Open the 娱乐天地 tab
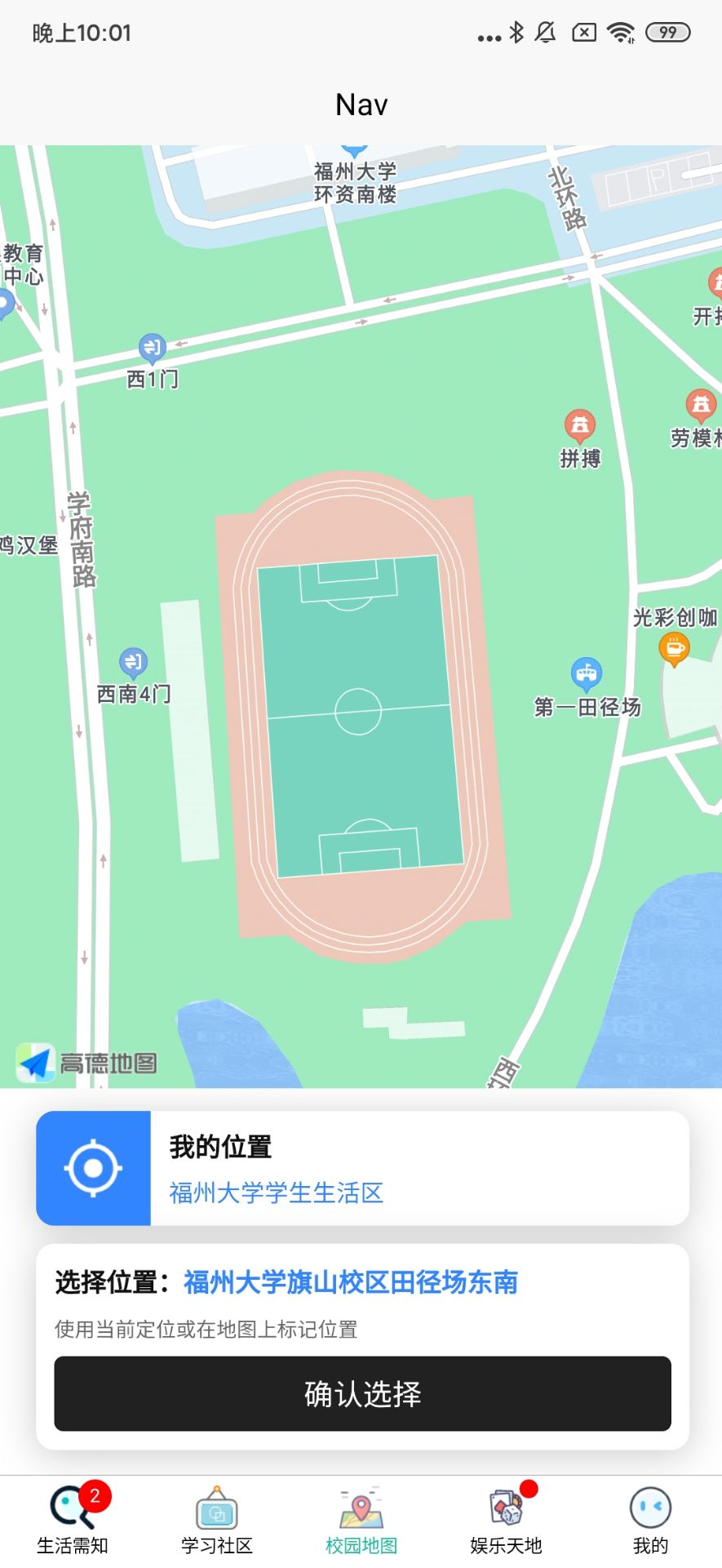This screenshot has height=1568, width=722. click(506, 1520)
